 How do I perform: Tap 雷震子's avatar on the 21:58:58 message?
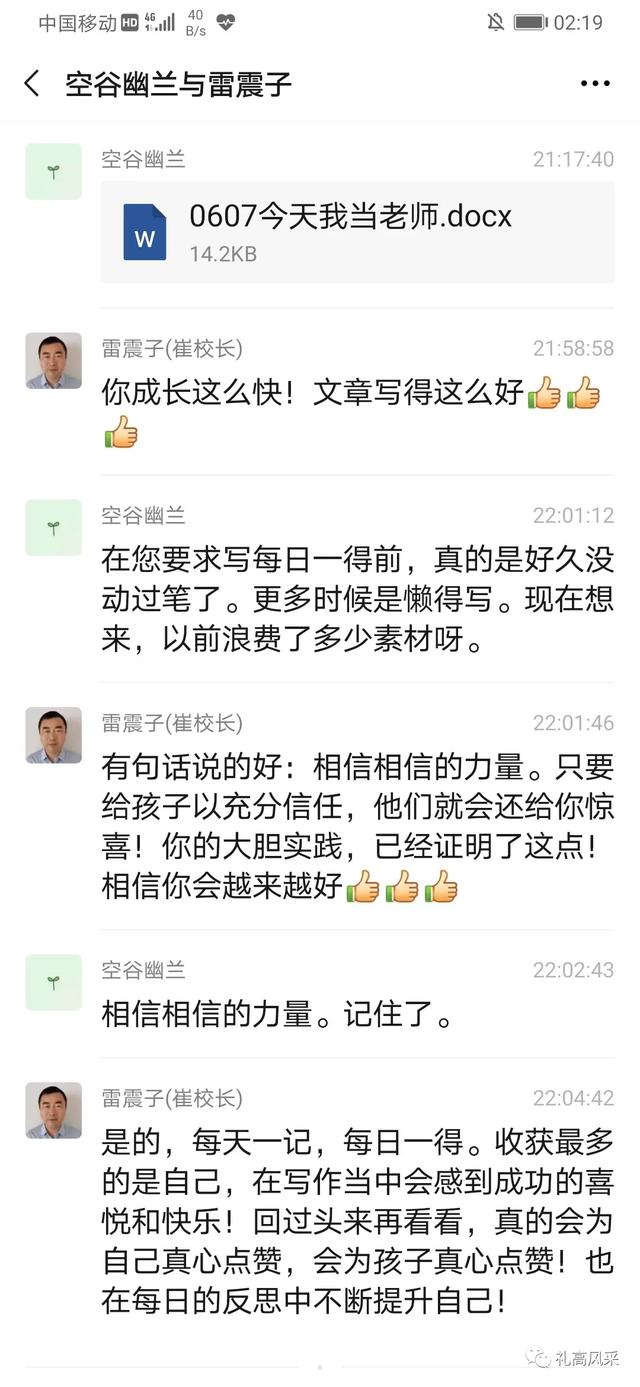click(53, 361)
